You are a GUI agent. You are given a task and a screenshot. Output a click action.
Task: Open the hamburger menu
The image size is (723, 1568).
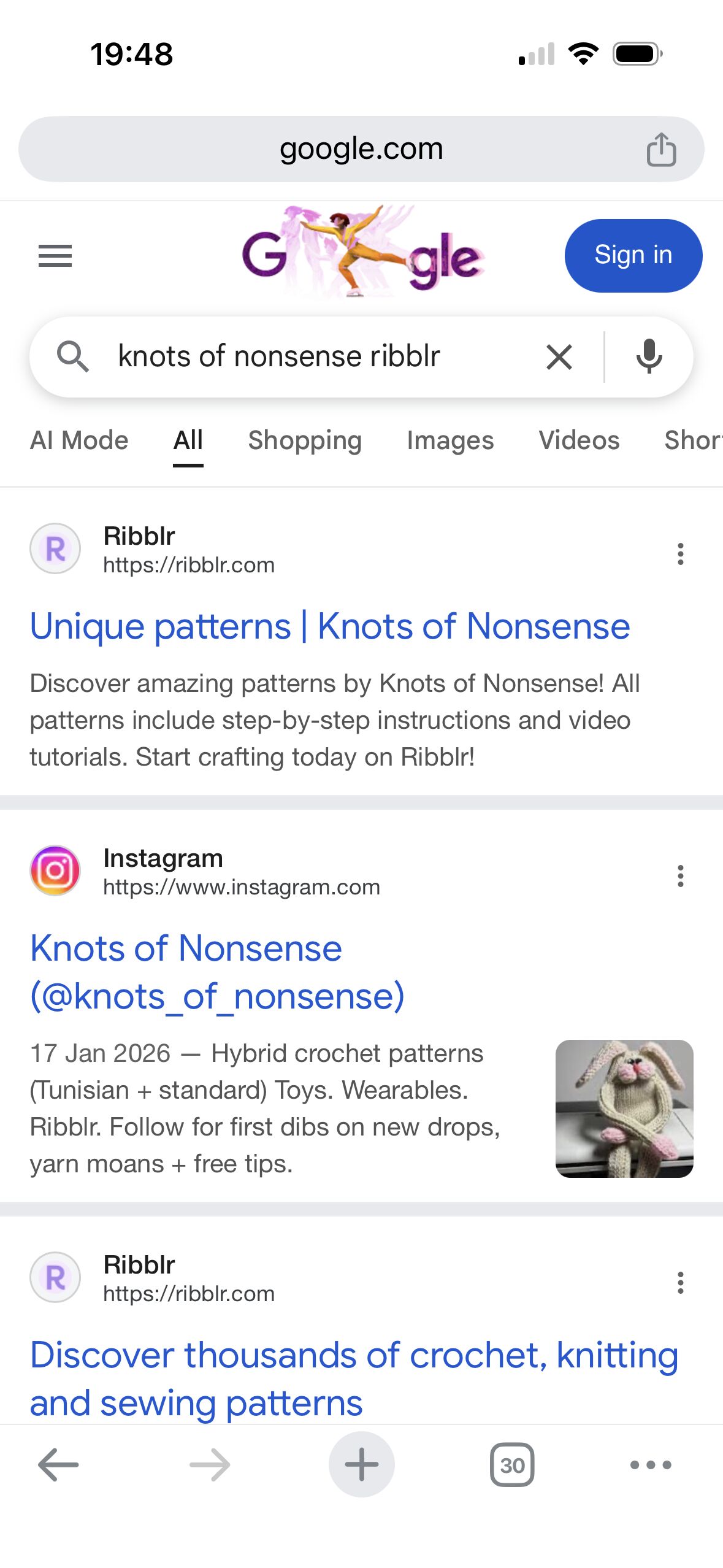coord(55,255)
